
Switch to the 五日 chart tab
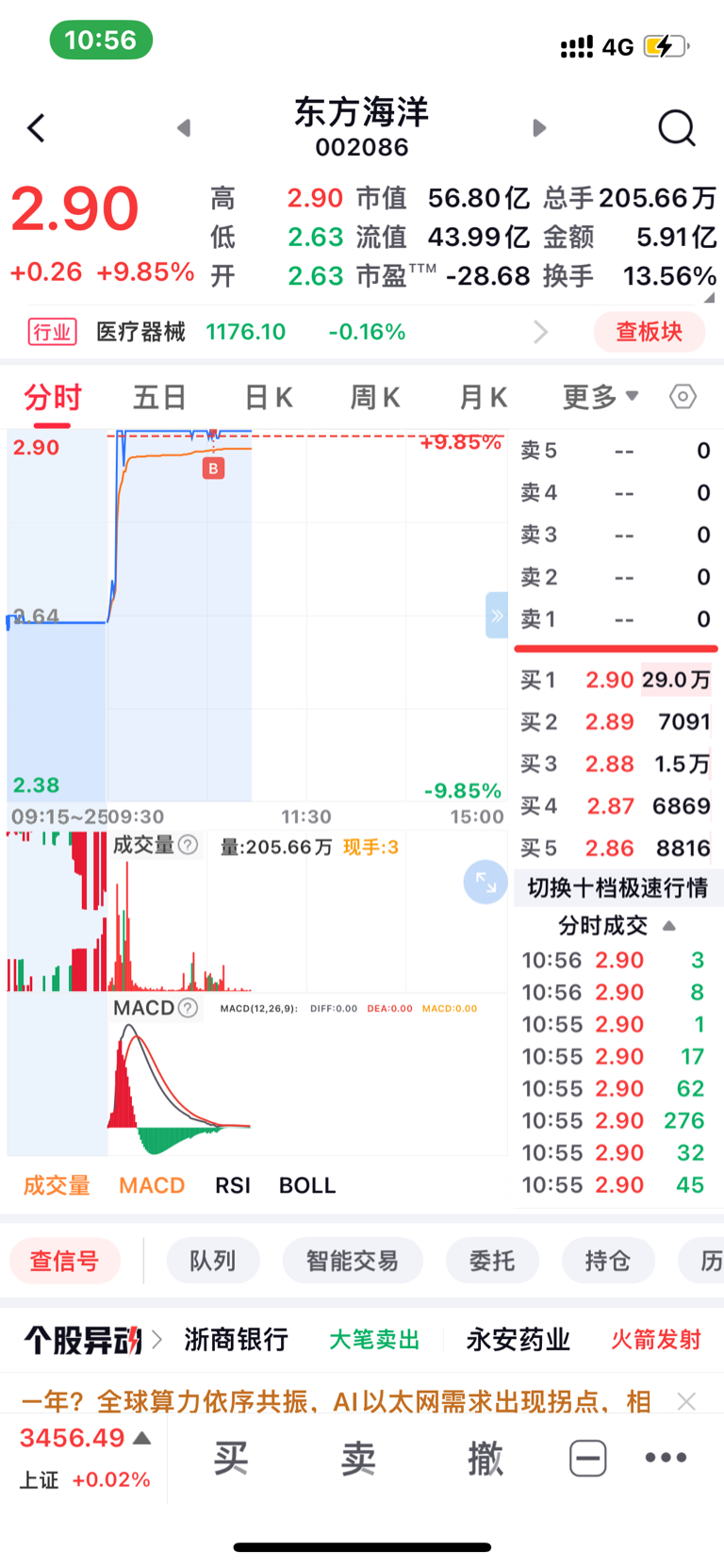point(159,398)
